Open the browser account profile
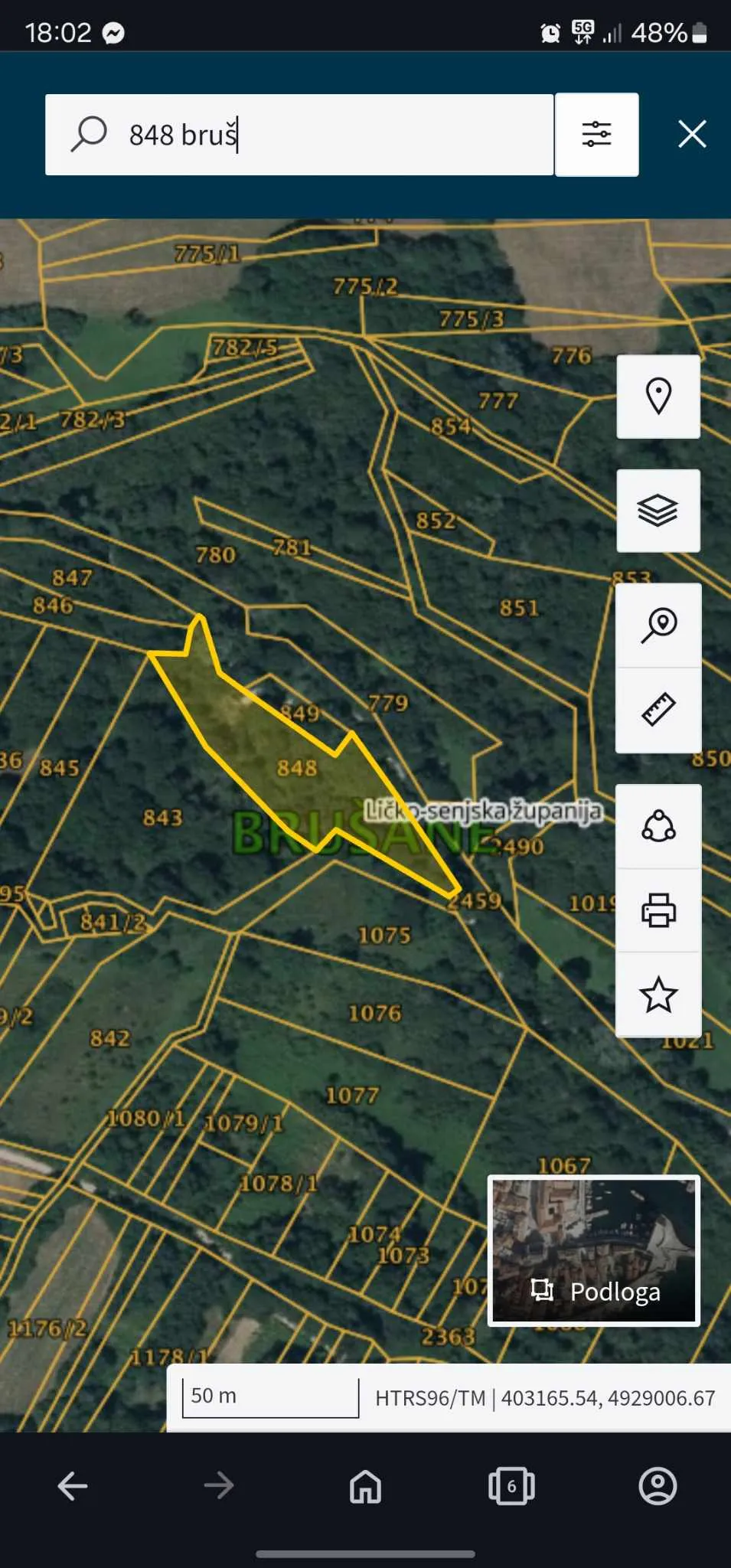The height and width of the screenshot is (1568, 731). [x=658, y=1486]
